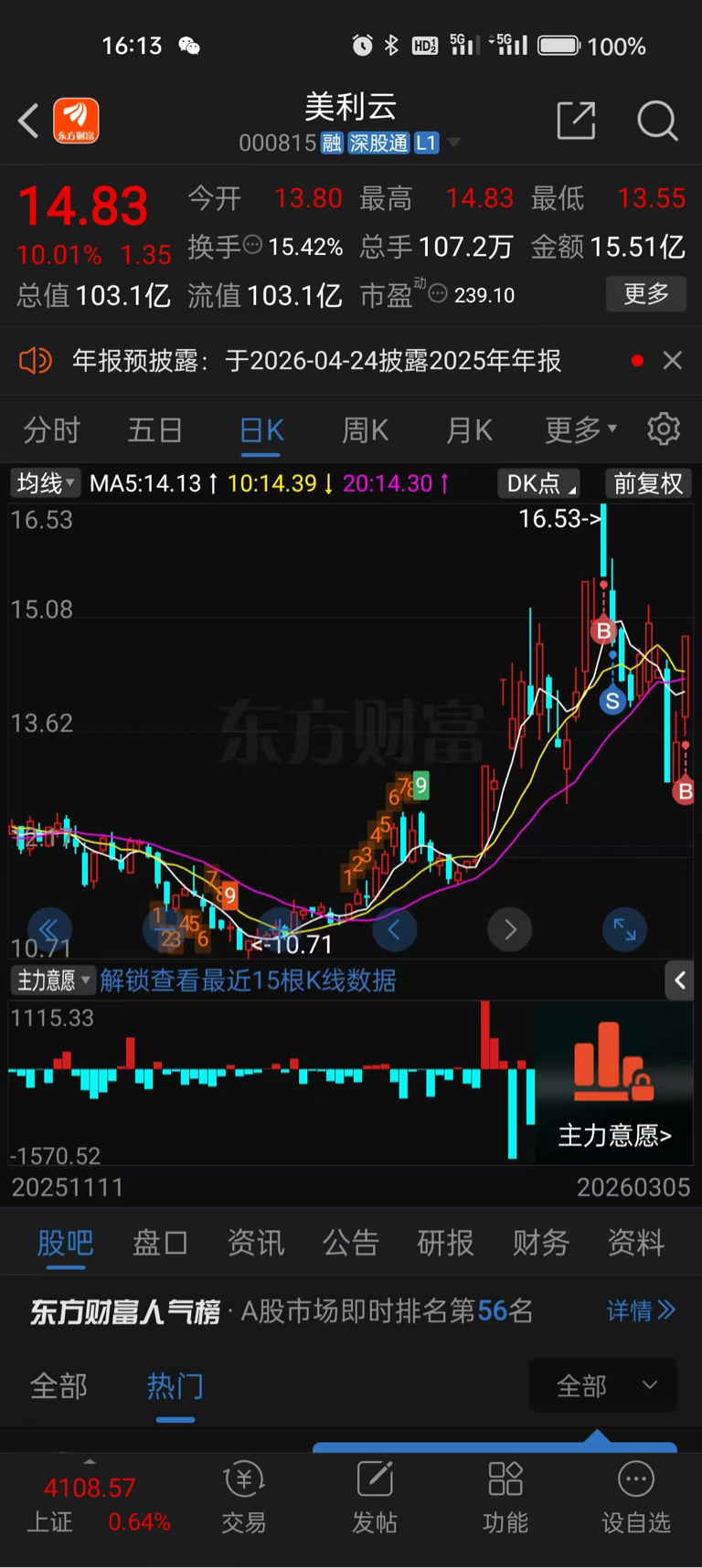Tap 更多 to view more quote data
Screen dimensions: 702x1568
(x=646, y=294)
